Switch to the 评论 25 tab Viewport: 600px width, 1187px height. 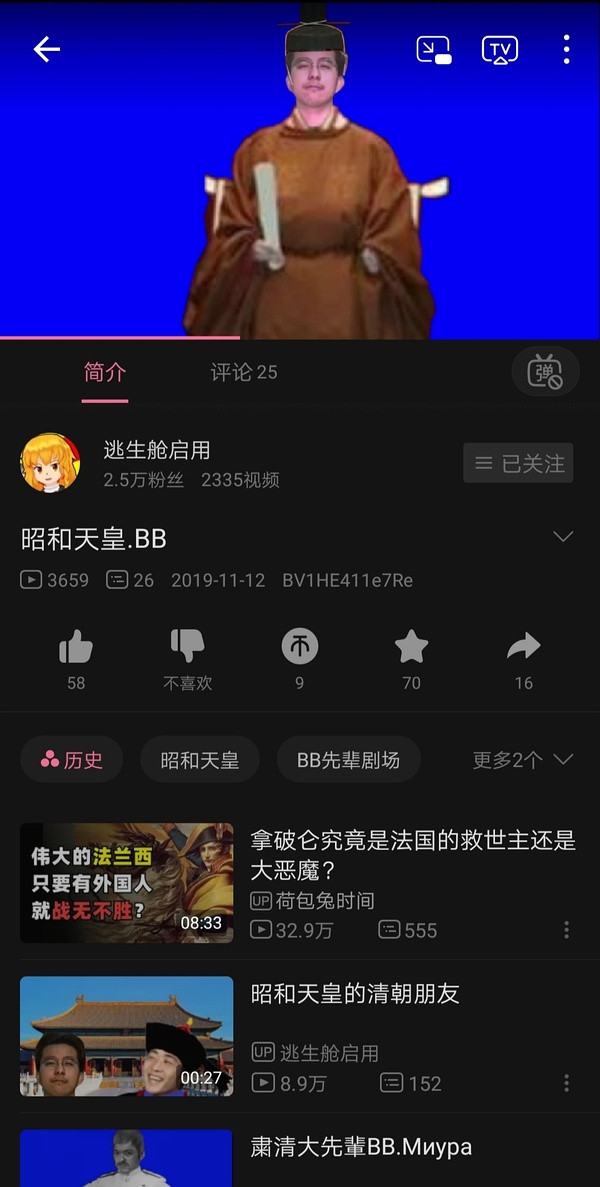[244, 372]
